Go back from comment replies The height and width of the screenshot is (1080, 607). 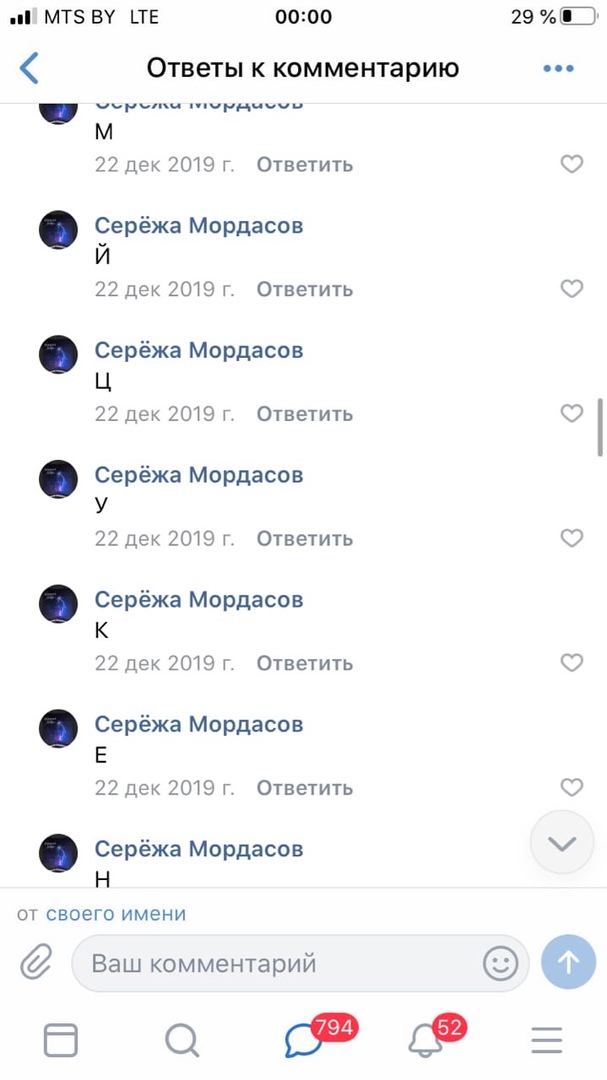tap(30, 68)
